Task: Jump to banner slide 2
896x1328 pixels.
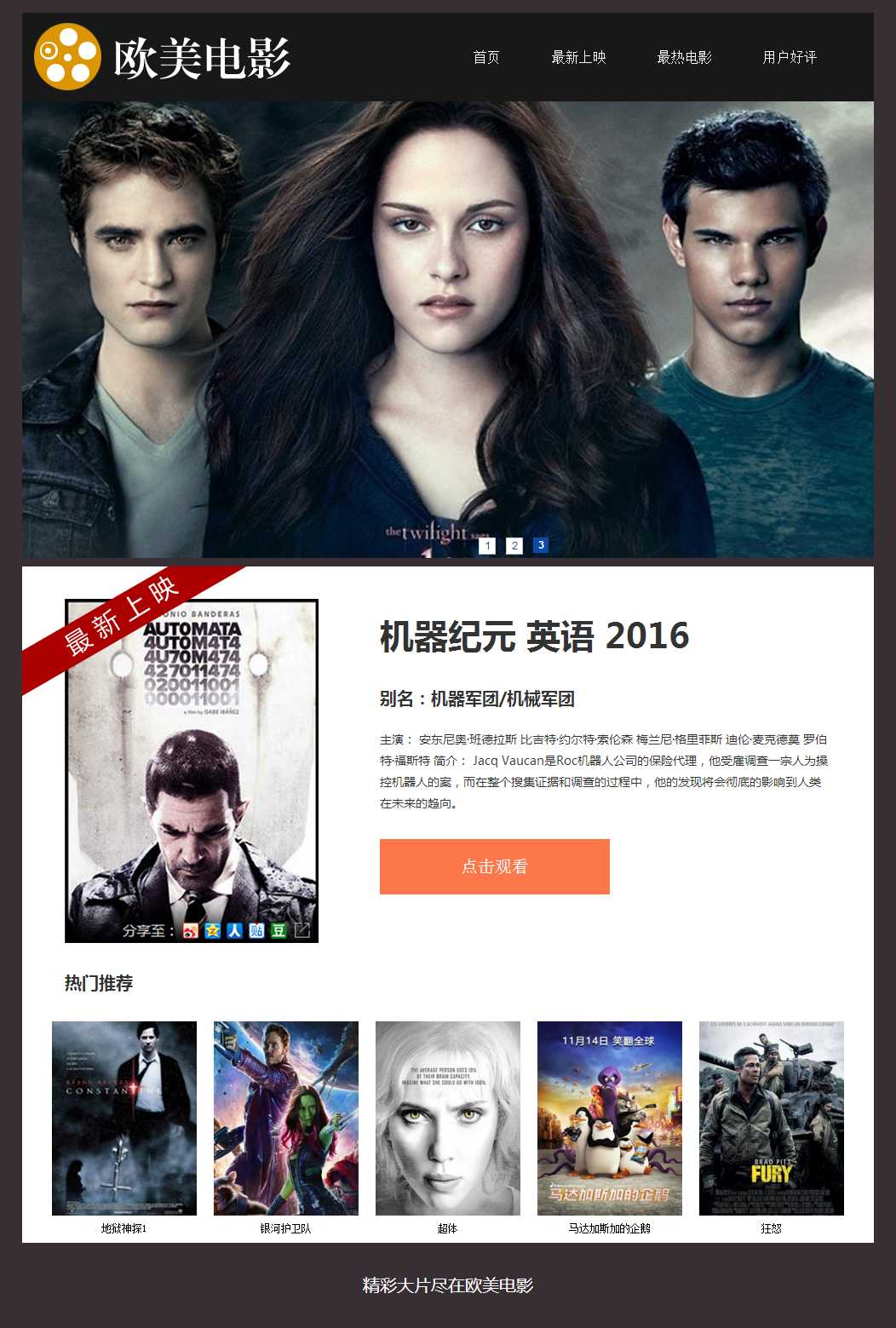Action: 514,545
